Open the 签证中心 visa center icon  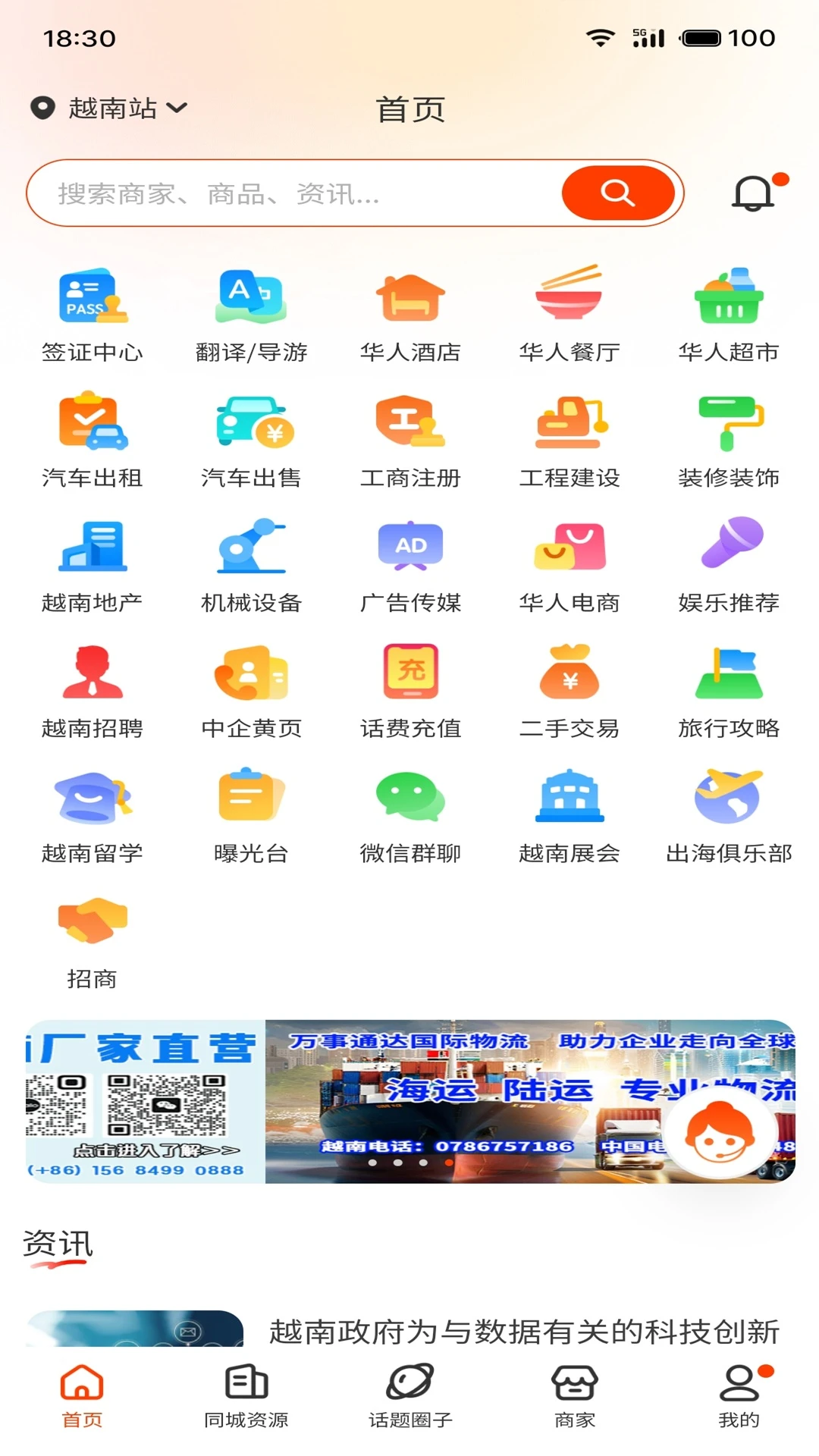click(x=91, y=312)
